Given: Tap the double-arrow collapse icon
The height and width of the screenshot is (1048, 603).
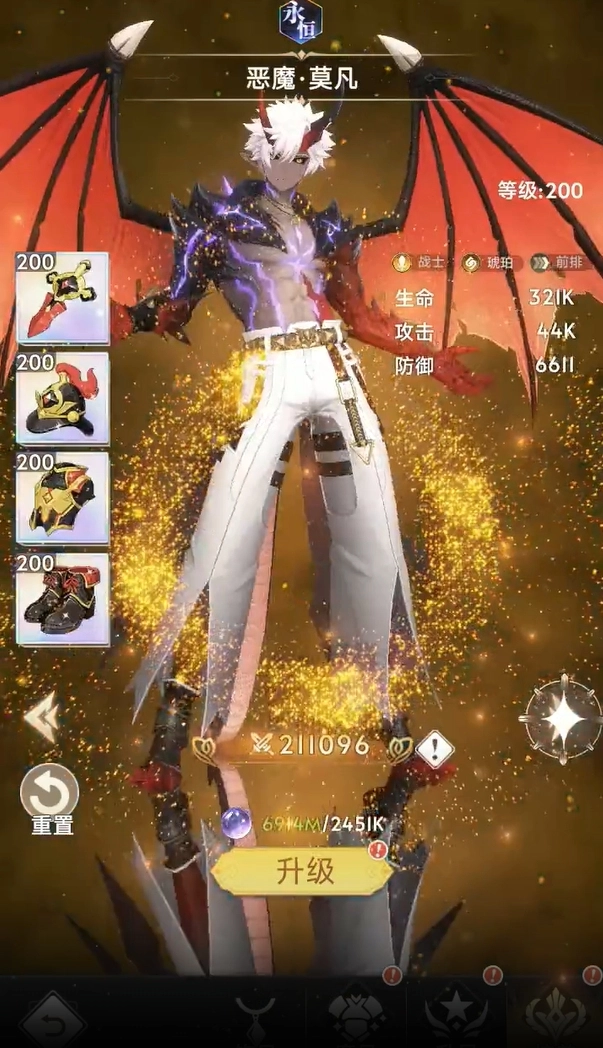Looking at the screenshot, I should click(x=40, y=719).
